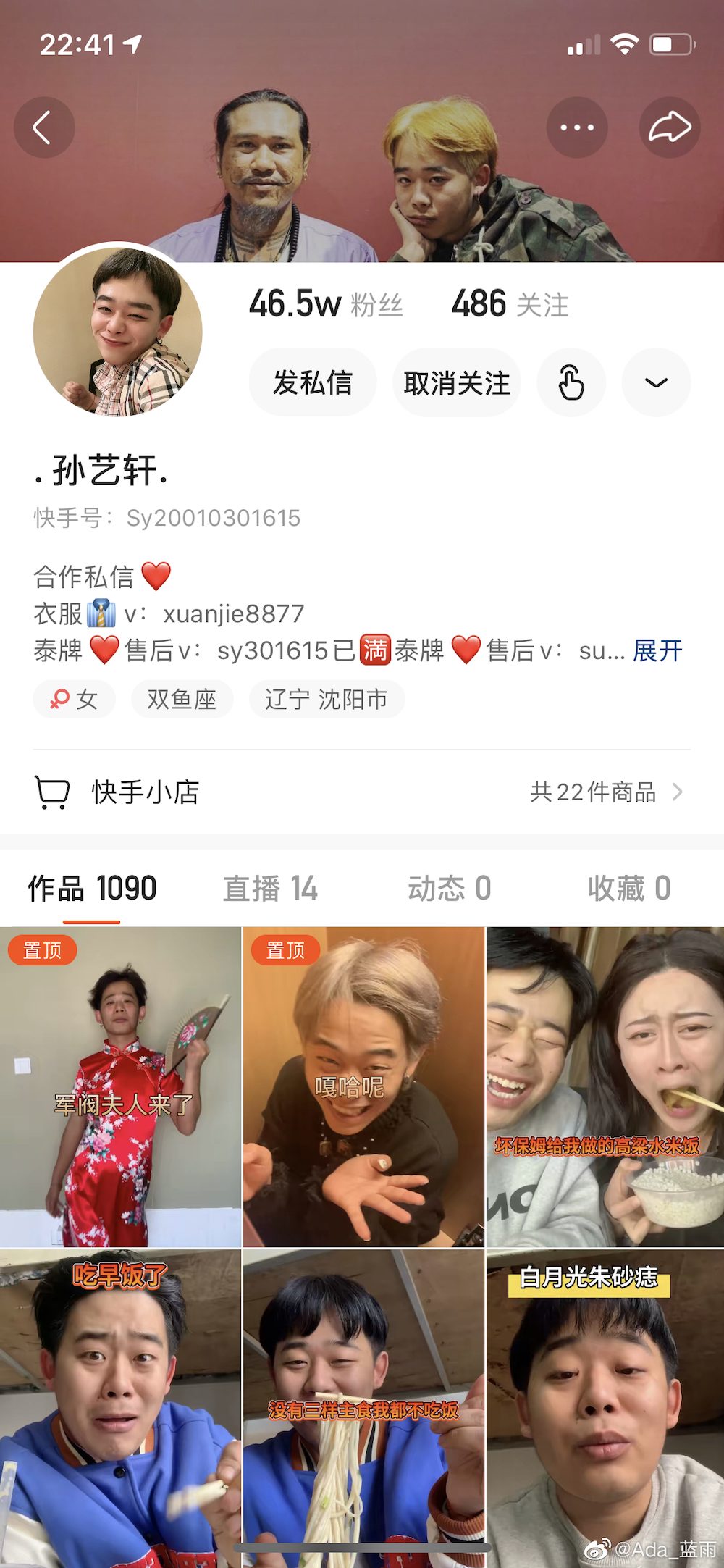Play video 白月光朱砂痣
Viewport: 724px width, 1568px height.
tap(605, 1405)
